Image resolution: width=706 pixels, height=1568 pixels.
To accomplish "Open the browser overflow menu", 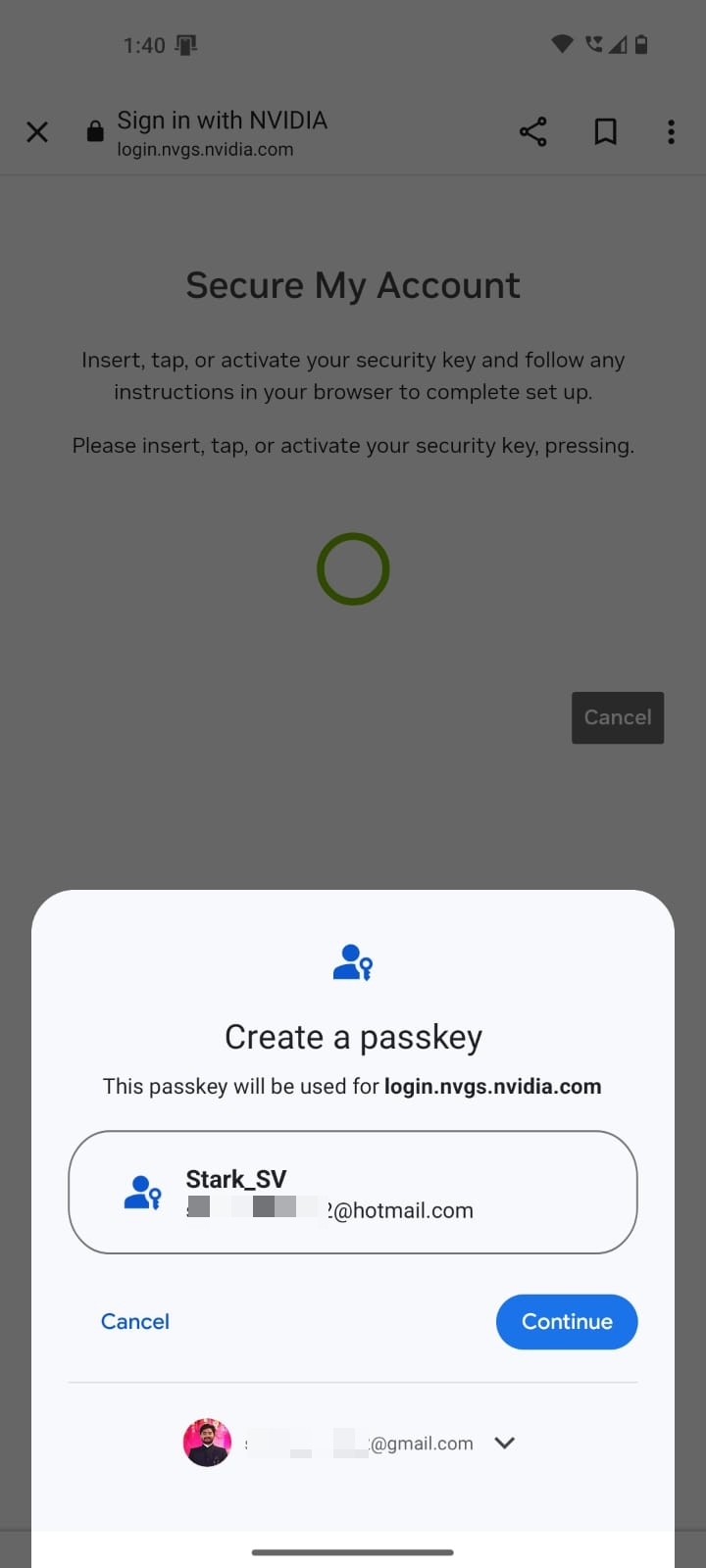I will [671, 132].
